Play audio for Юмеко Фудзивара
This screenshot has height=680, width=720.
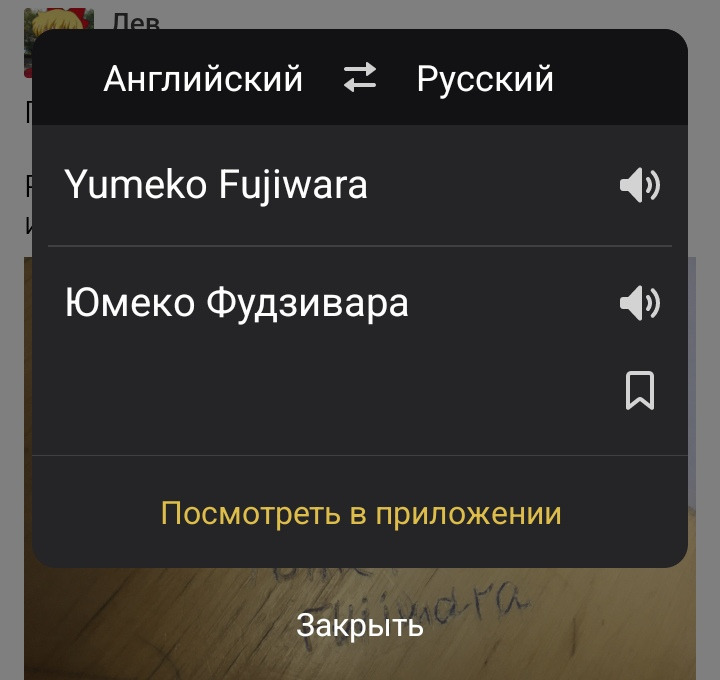click(x=640, y=303)
